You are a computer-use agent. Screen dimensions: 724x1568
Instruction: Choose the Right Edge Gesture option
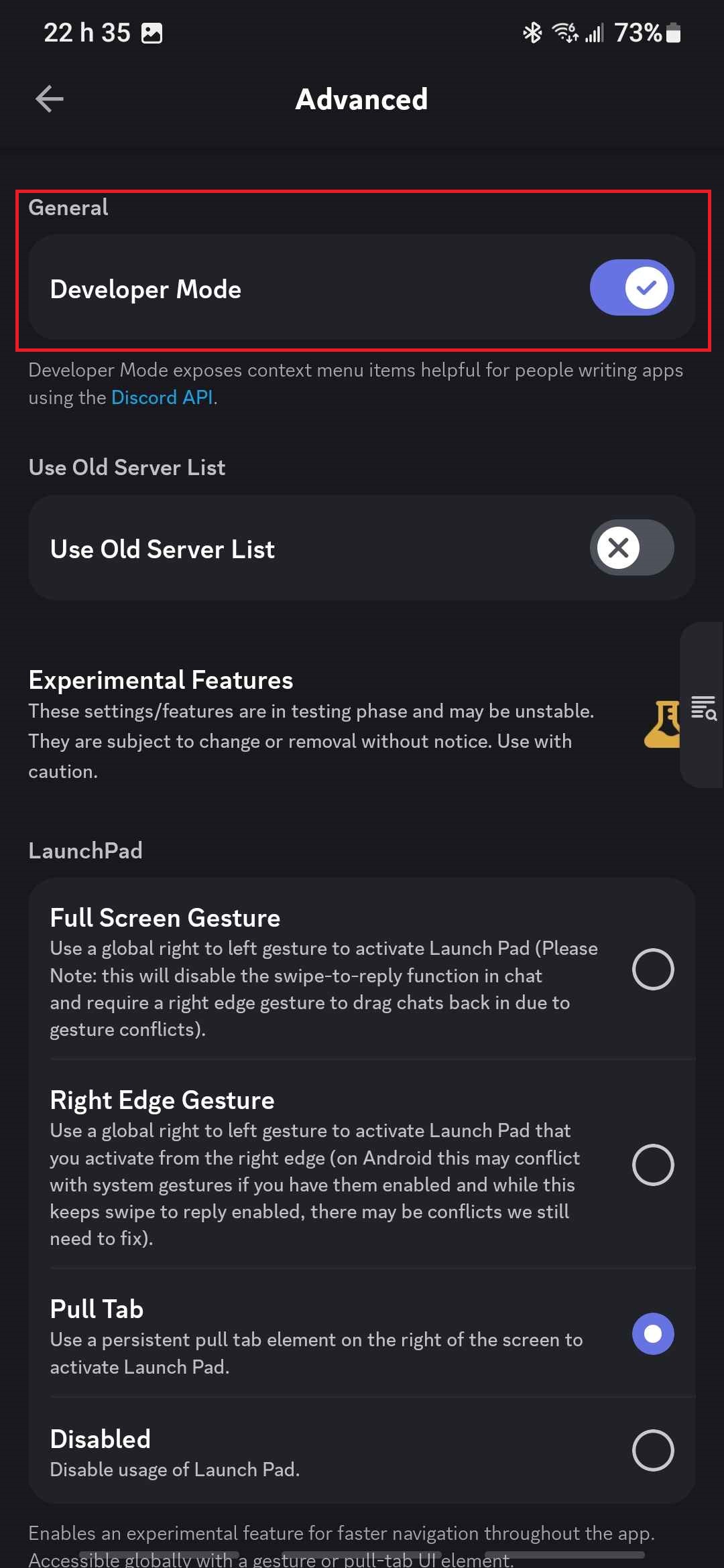click(x=652, y=1165)
